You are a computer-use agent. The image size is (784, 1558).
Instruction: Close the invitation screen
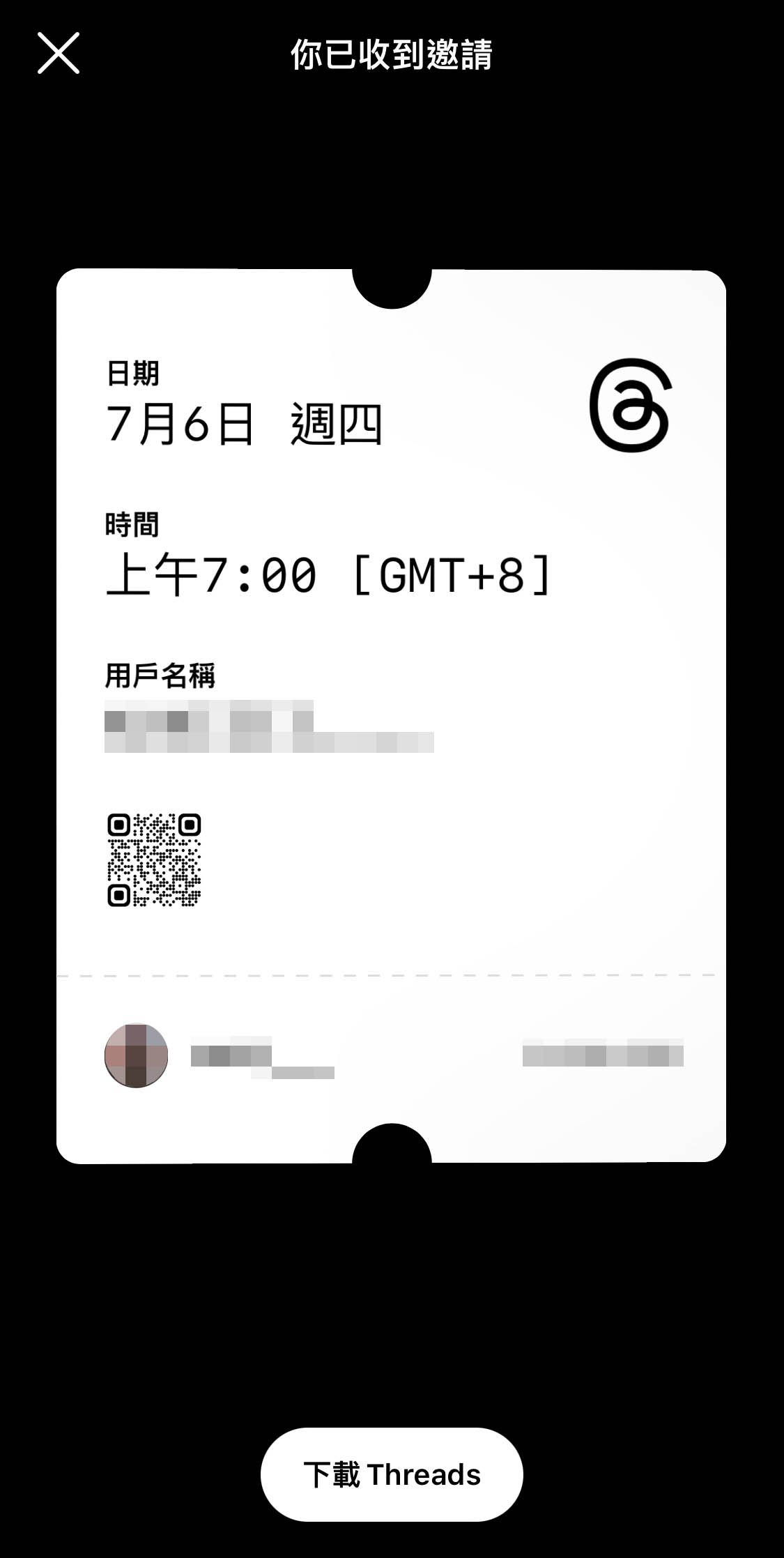pos(59,53)
